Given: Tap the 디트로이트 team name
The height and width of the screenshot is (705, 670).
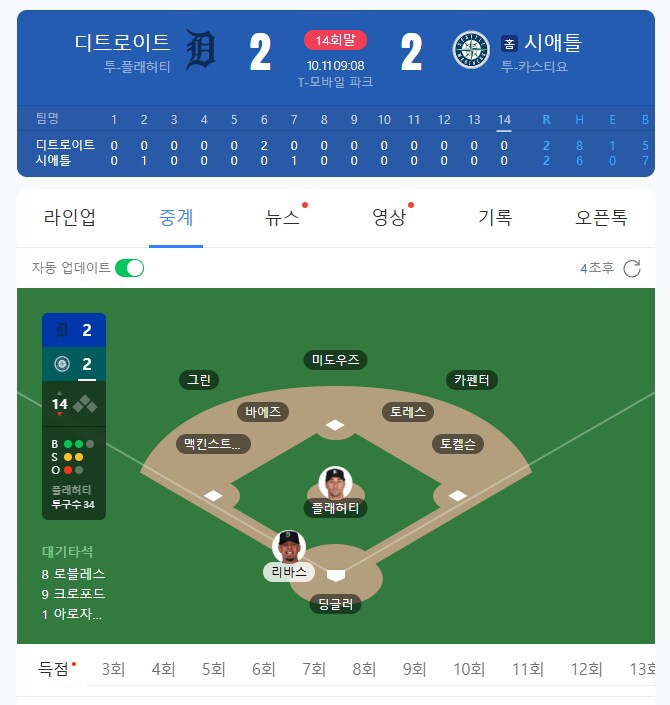Looking at the screenshot, I should coord(122,43).
